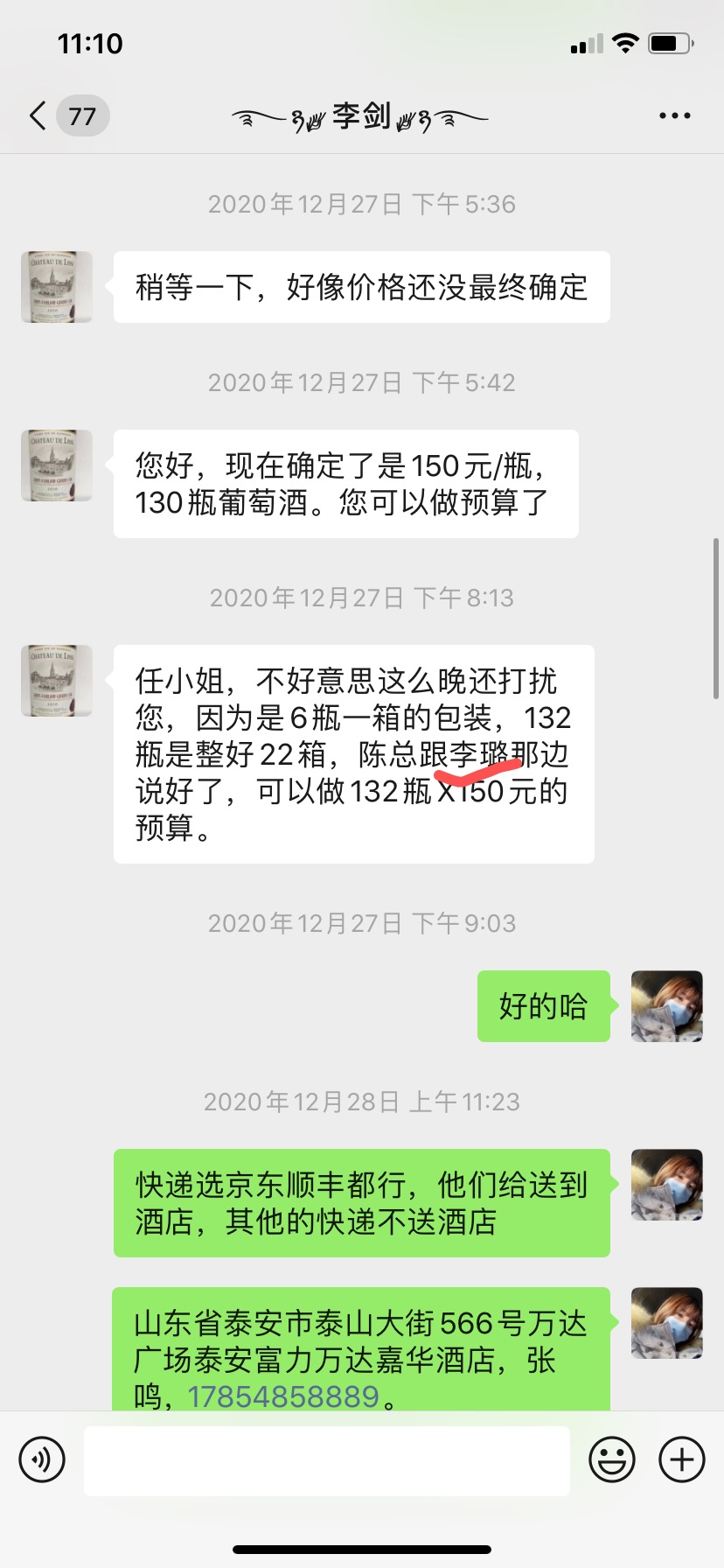Focus the message text field
The width and height of the screenshot is (724, 1568).
click(x=326, y=1459)
